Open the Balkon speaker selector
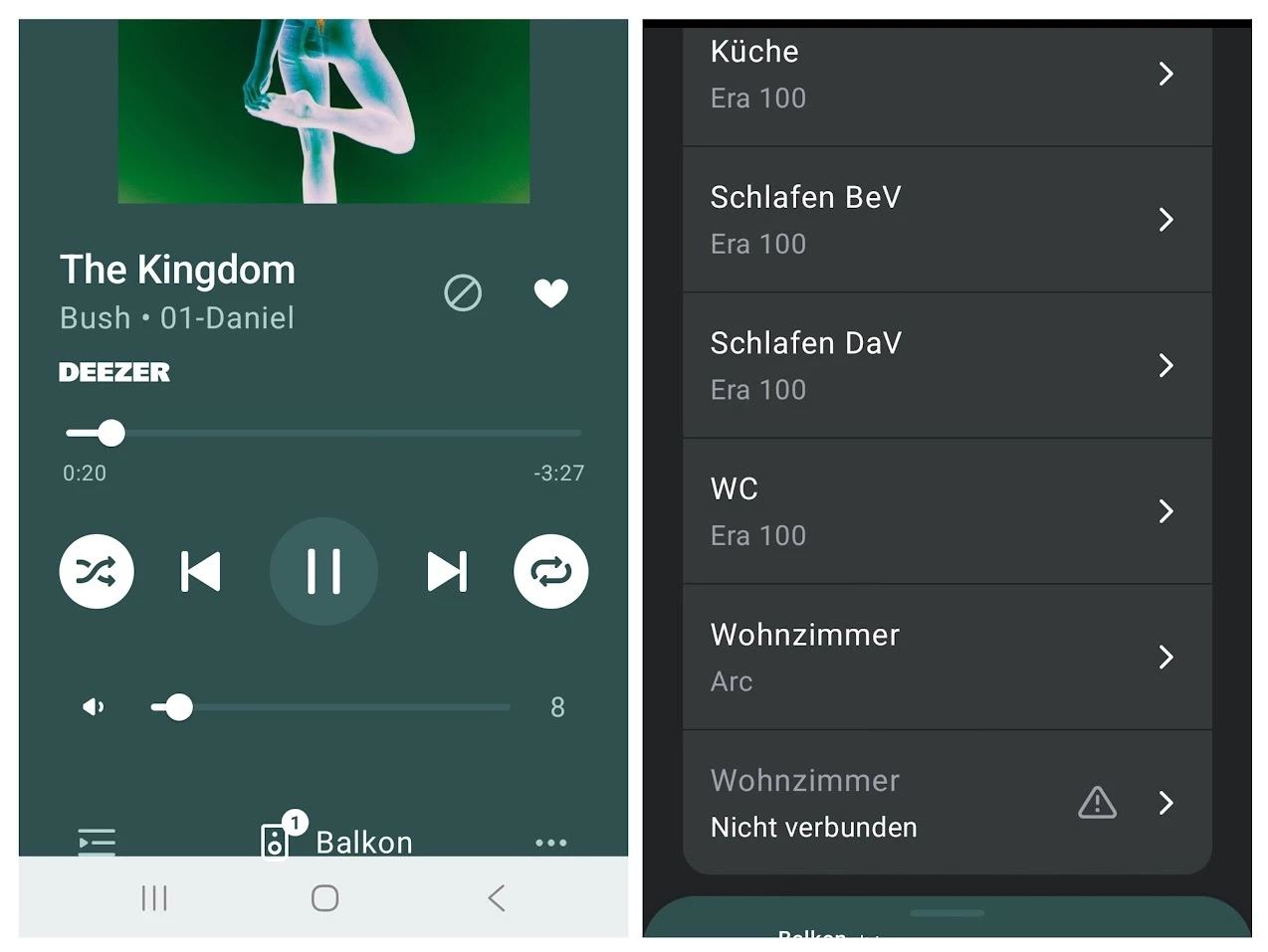Image resolution: width=1268 pixels, height=952 pixels. pos(338,841)
